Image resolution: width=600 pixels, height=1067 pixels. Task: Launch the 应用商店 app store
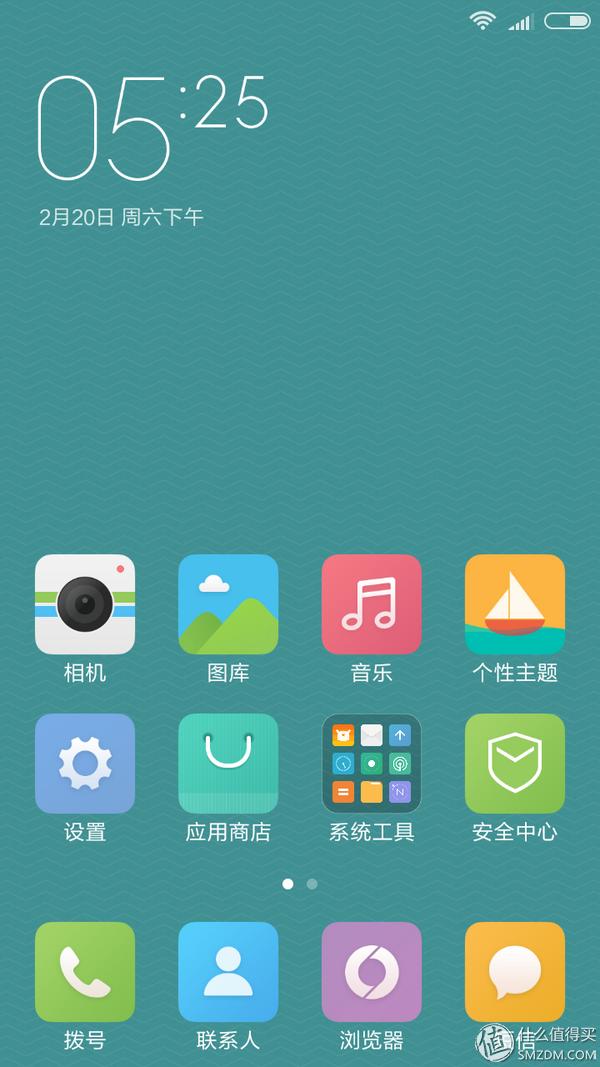pos(228,763)
